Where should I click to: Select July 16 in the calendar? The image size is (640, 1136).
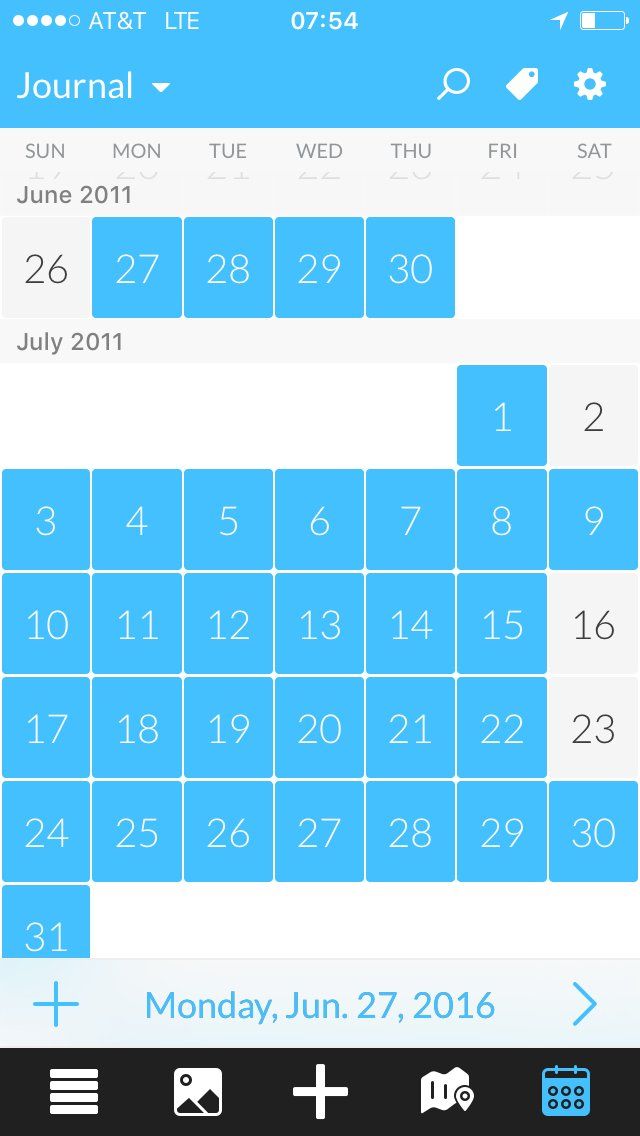pos(593,624)
